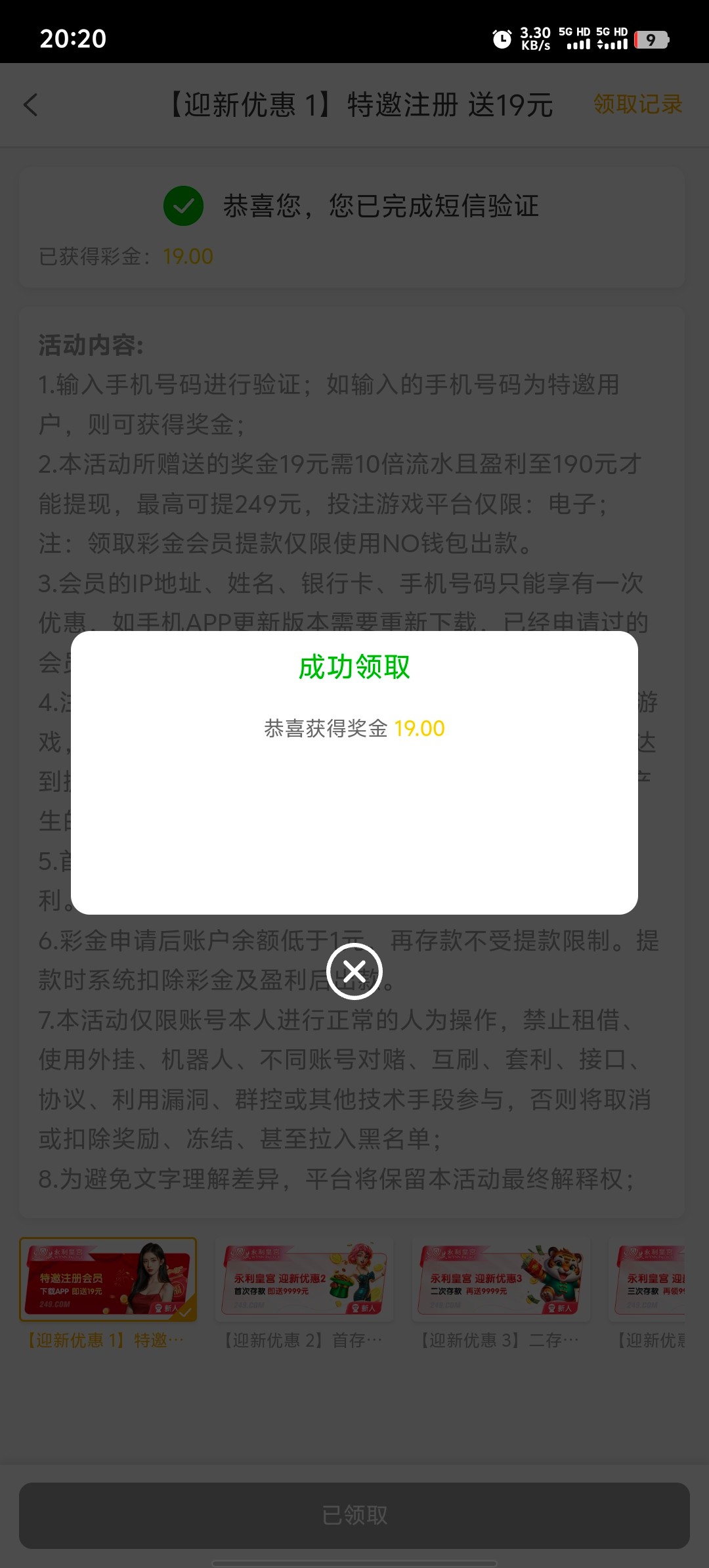Tap the 已领取 button

pyautogui.click(x=354, y=1515)
